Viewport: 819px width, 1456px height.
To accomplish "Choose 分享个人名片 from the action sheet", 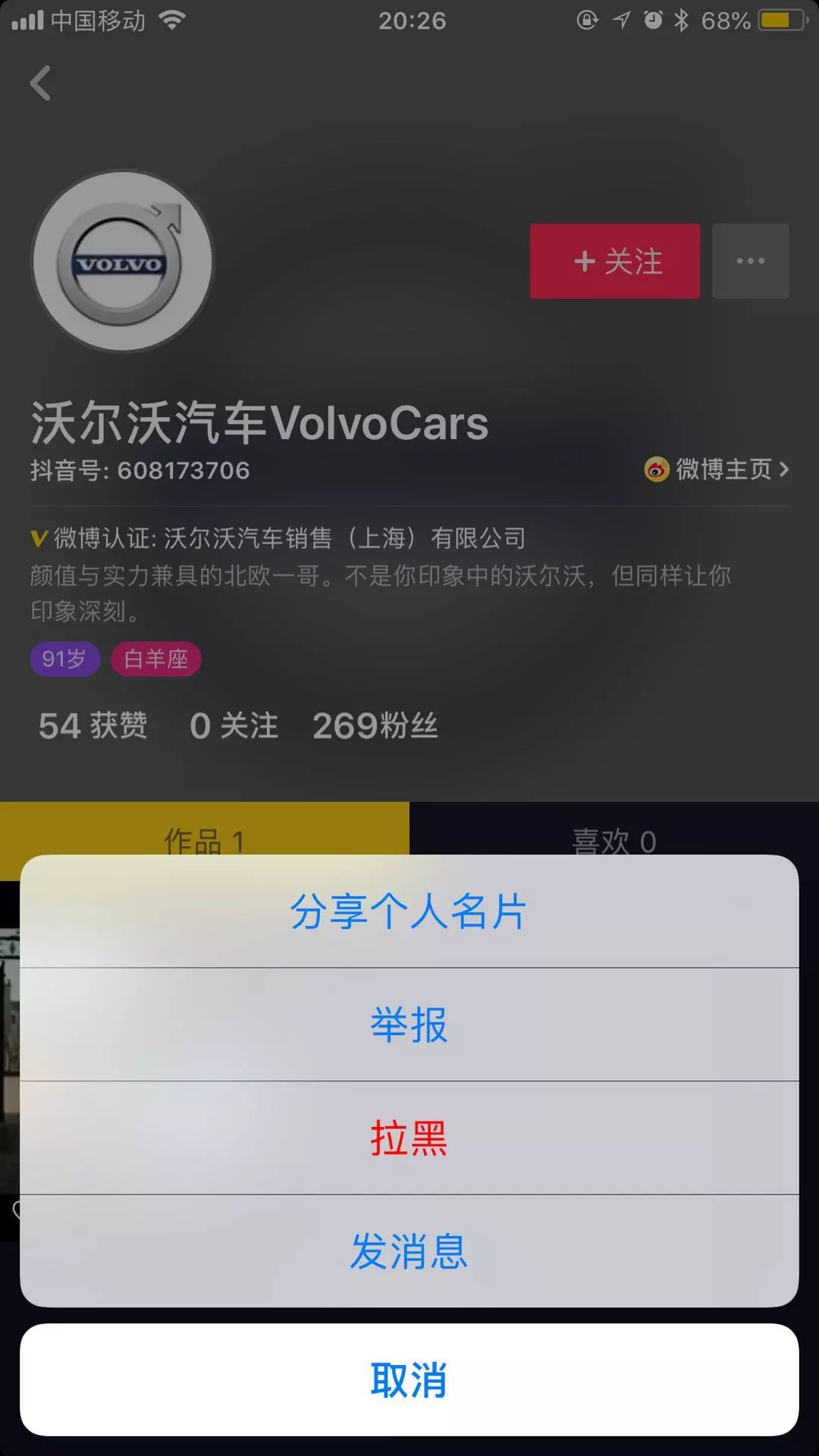I will 409,912.
